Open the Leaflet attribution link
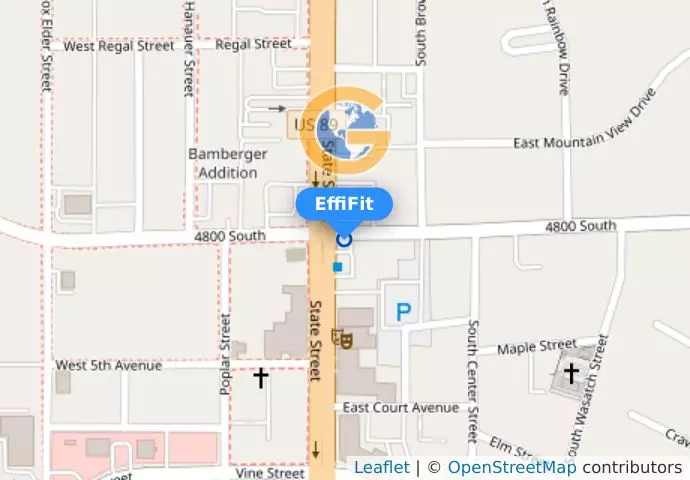The width and height of the screenshot is (690, 480). (381, 467)
